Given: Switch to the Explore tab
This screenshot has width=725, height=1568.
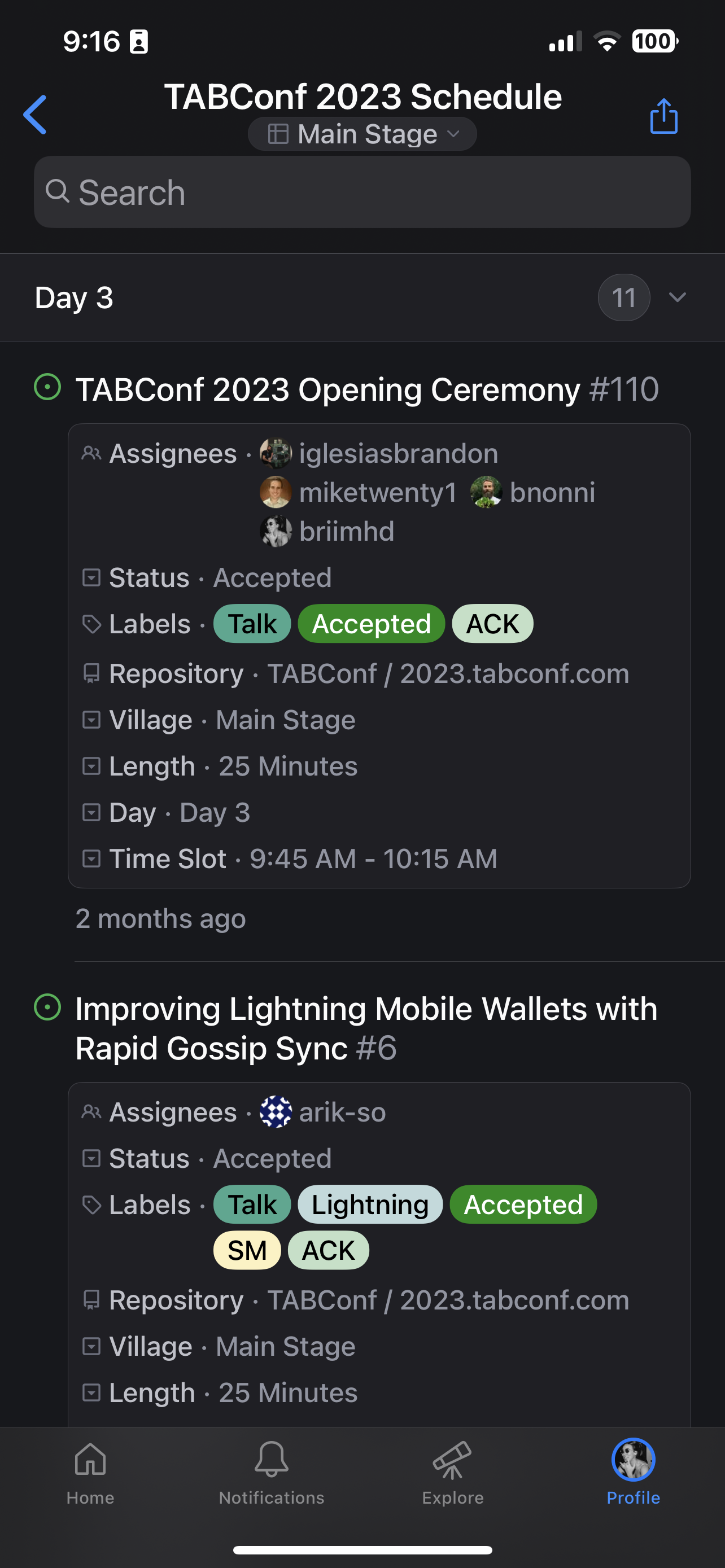Looking at the screenshot, I should click(x=452, y=1470).
